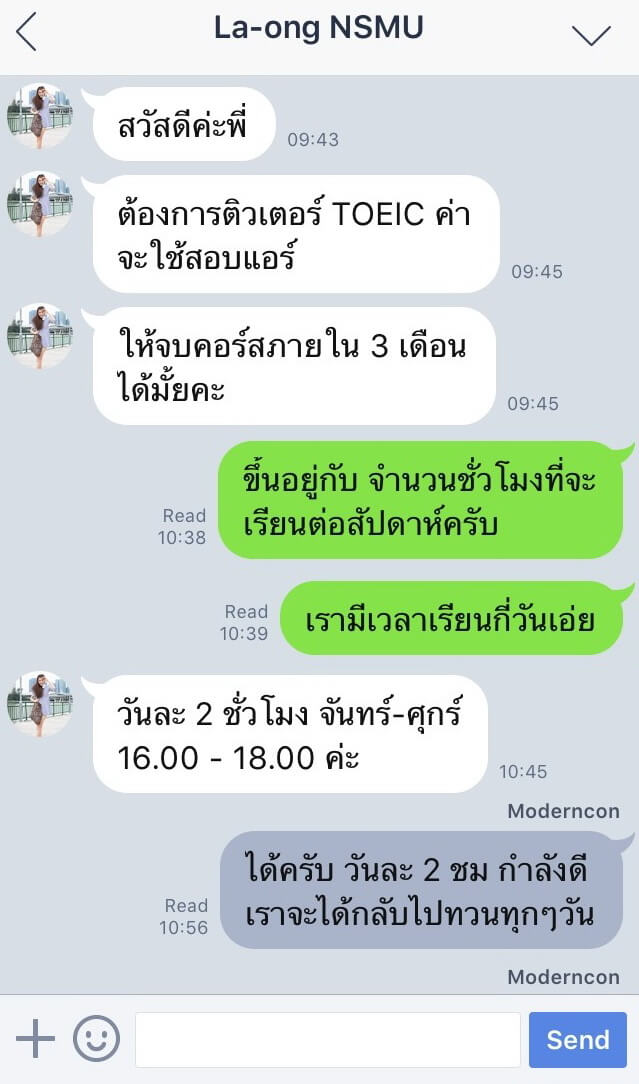The image size is (639, 1084).
Task: Open the plus attachment menu
Action: tap(35, 1039)
